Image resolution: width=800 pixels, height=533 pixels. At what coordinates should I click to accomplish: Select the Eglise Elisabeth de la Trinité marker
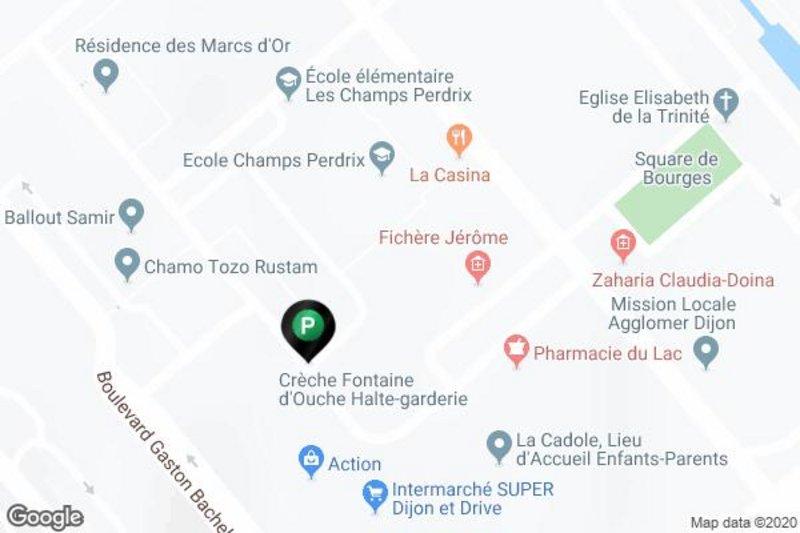pyautogui.click(x=726, y=102)
